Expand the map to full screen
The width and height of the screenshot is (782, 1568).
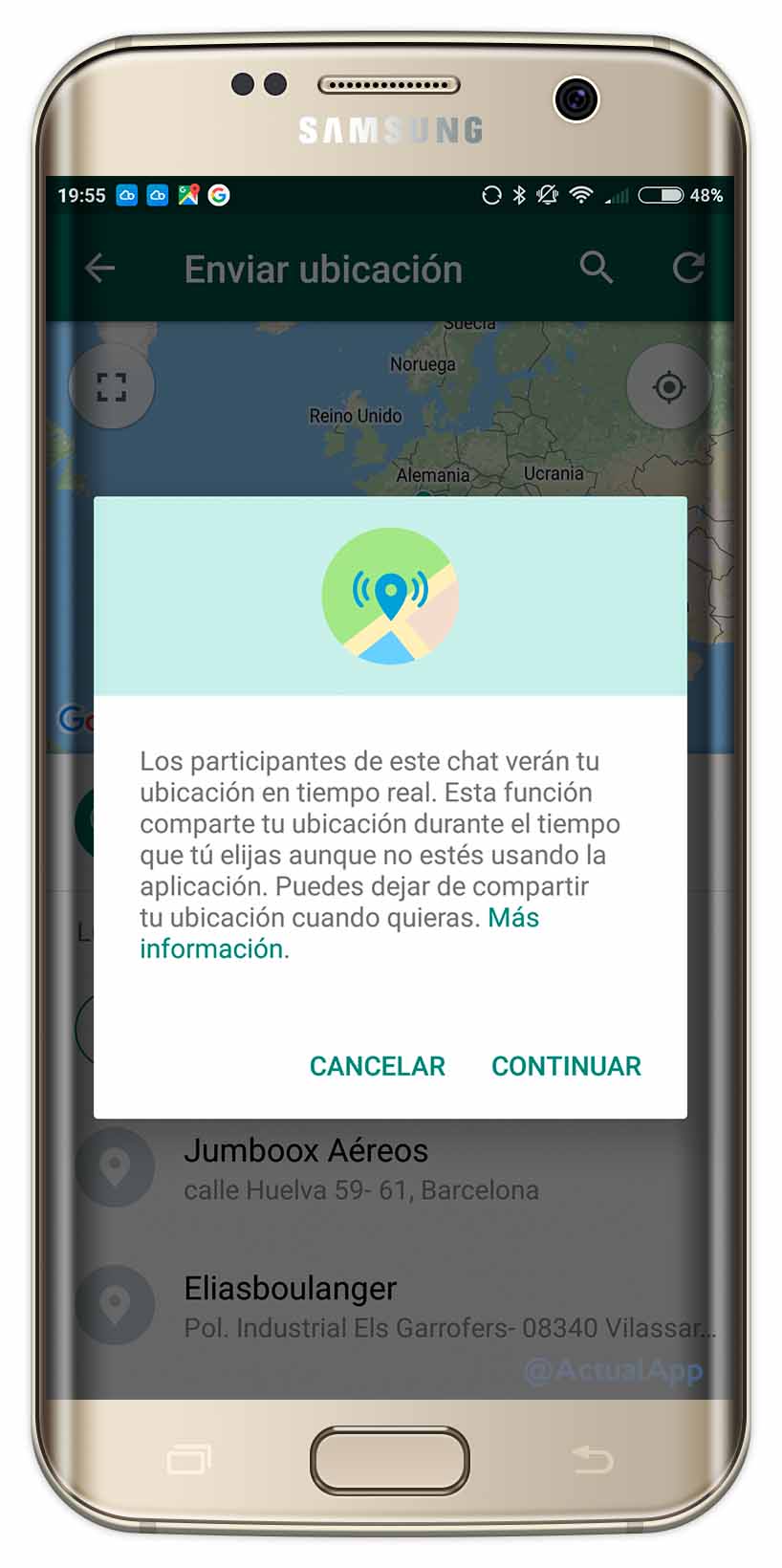tap(112, 386)
